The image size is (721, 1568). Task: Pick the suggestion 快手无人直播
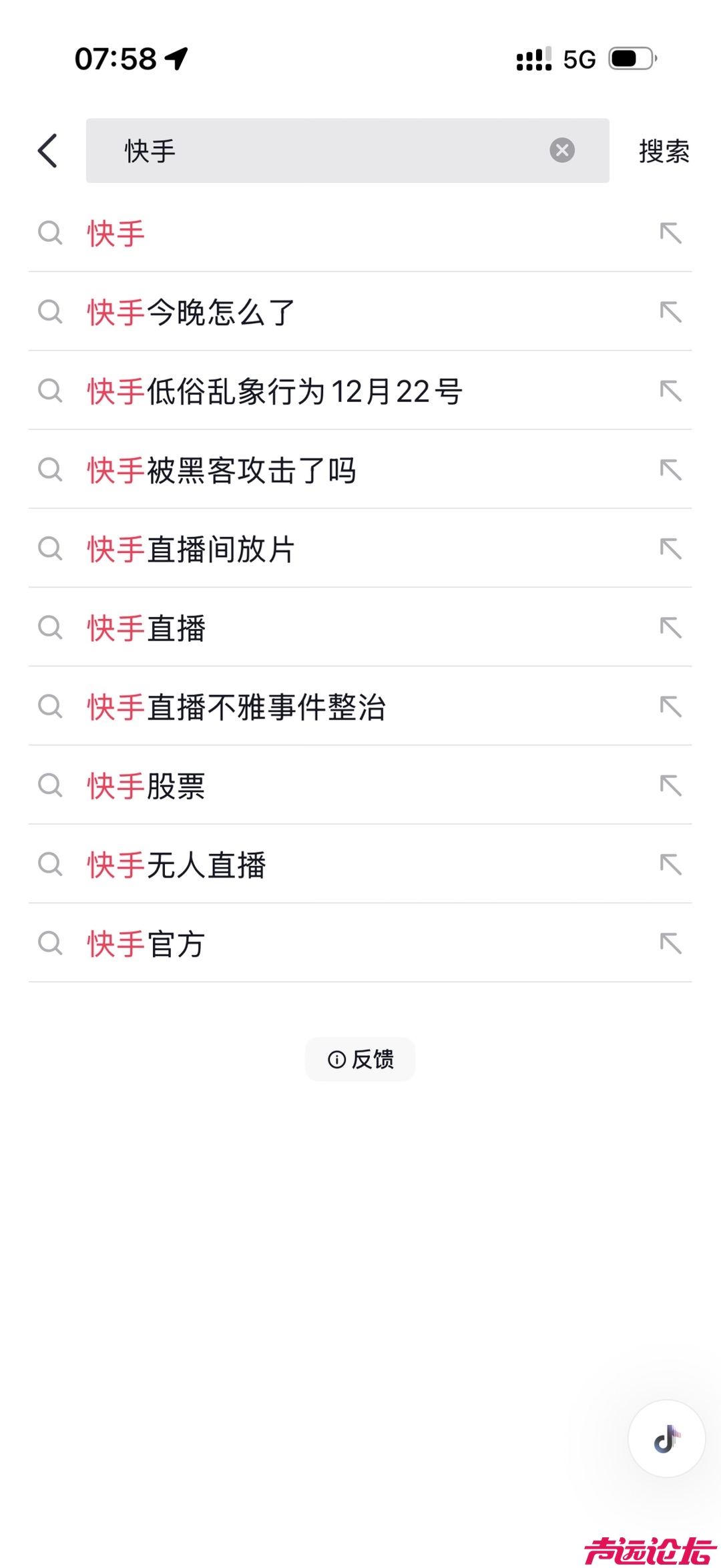coord(176,864)
